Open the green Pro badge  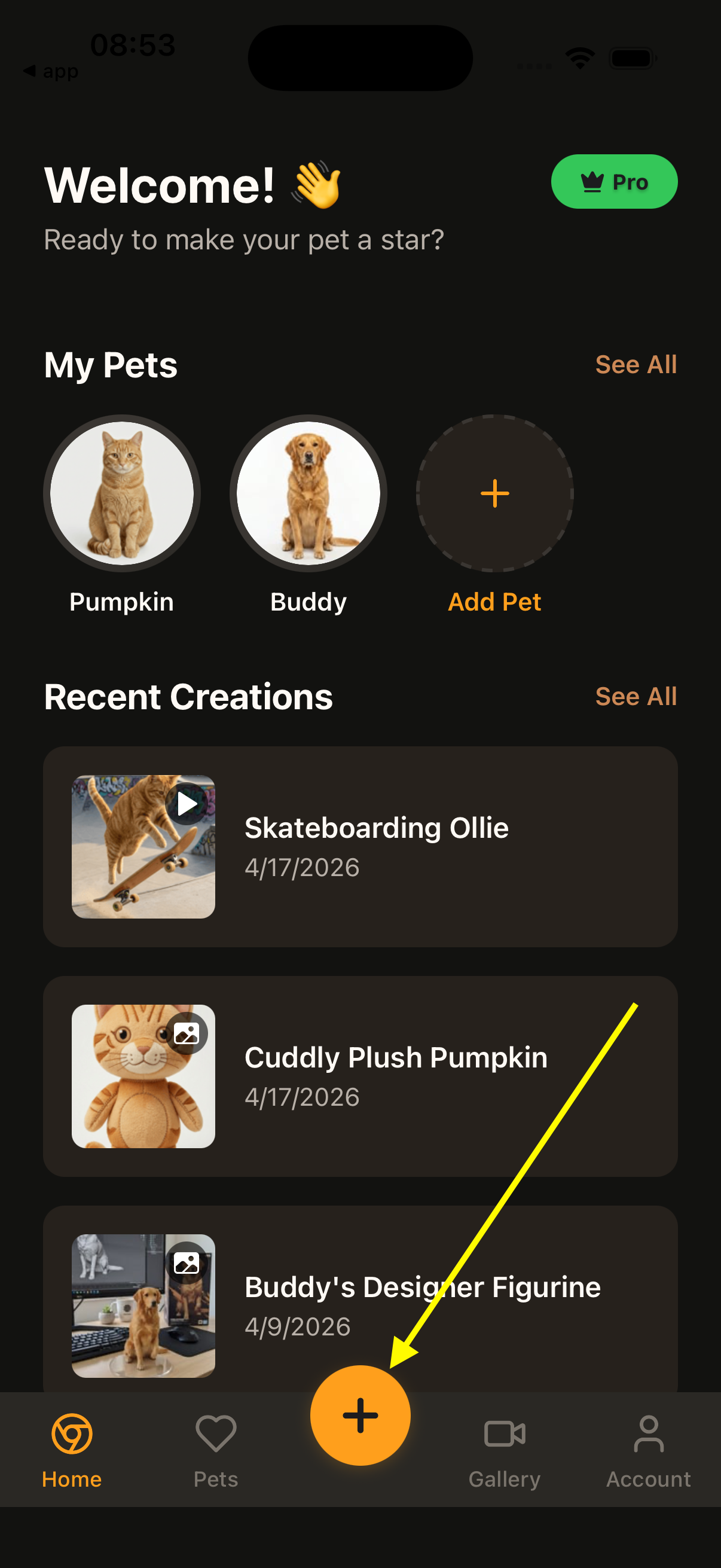click(x=614, y=181)
